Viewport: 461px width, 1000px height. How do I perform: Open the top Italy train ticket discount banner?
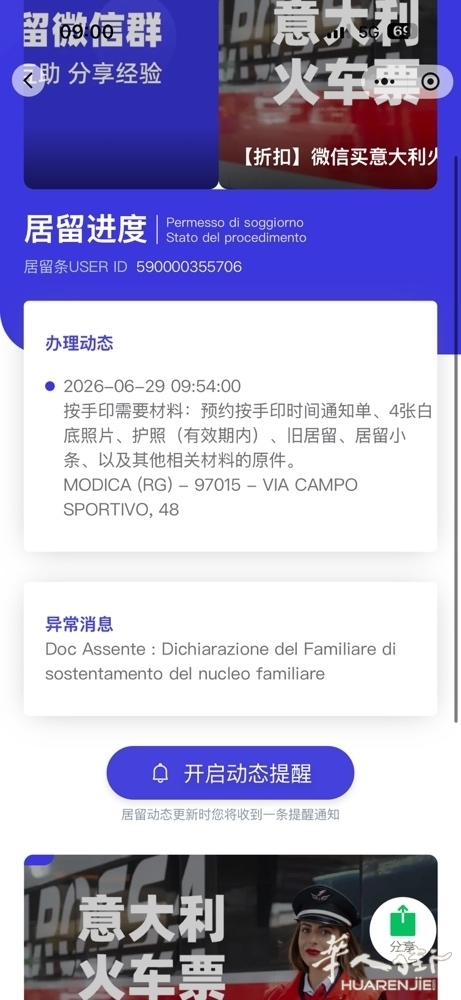point(328,94)
